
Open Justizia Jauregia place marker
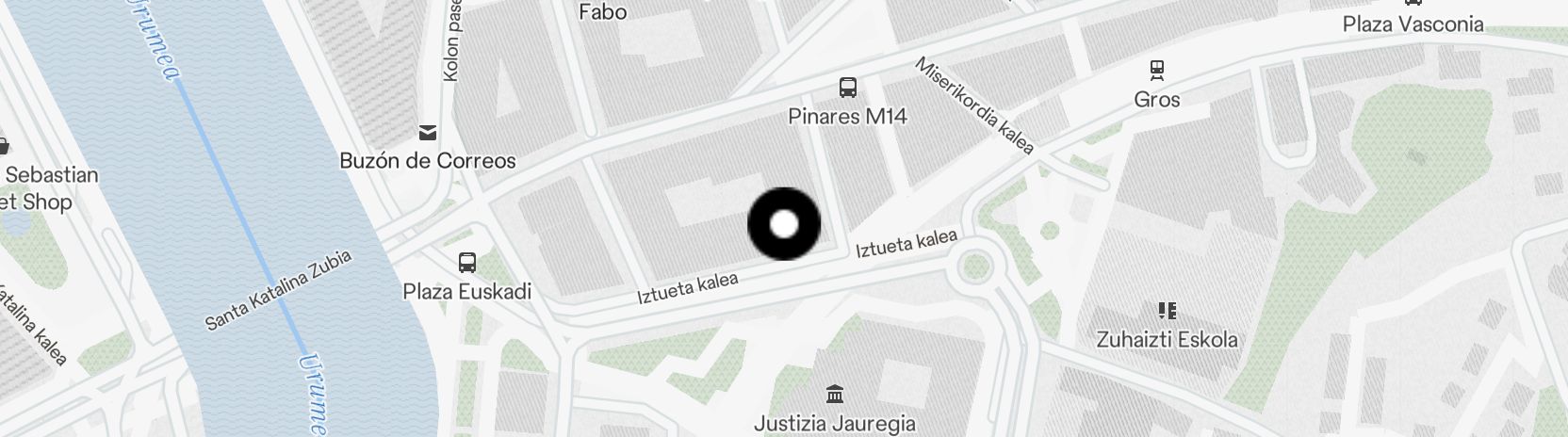pos(834,394)
